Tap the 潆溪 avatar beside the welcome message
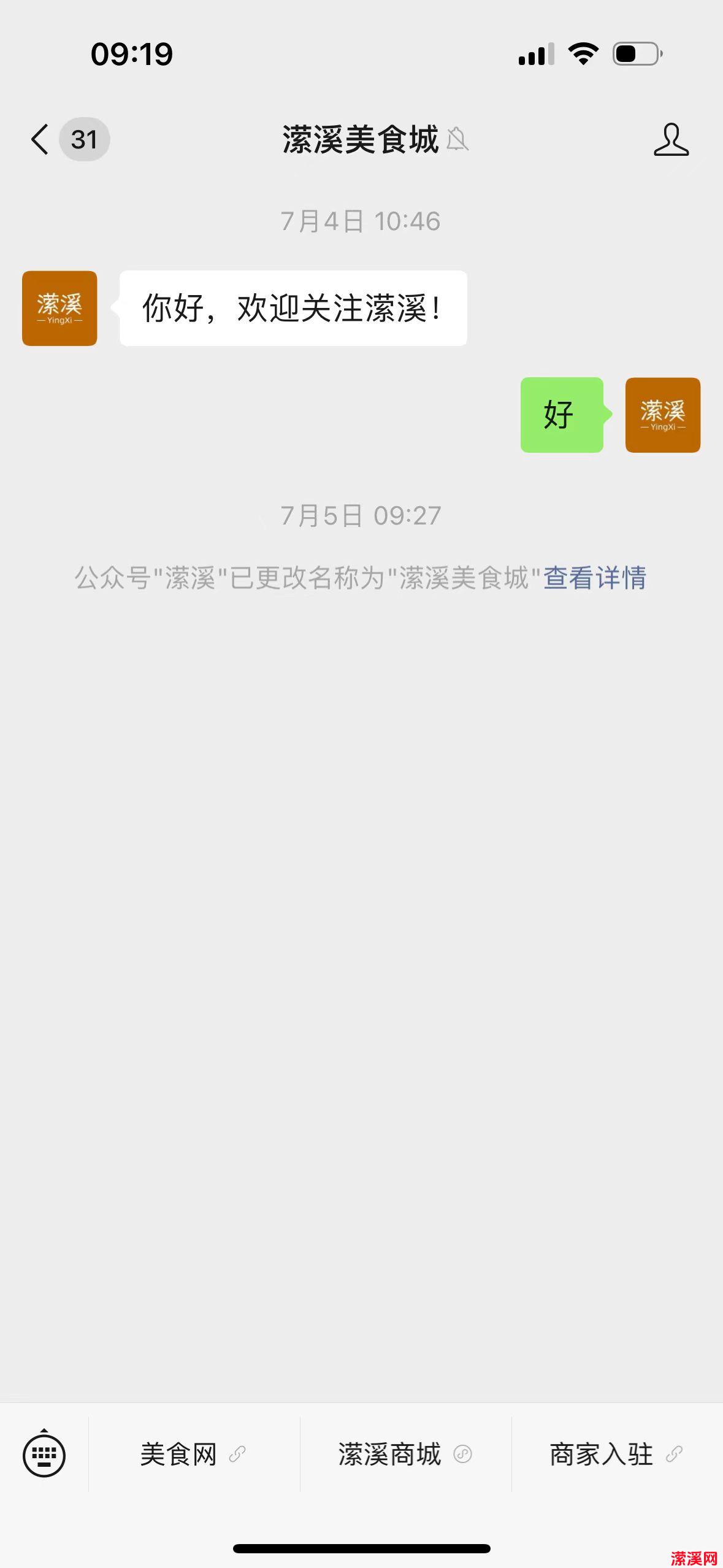The width and height of the screenshot is (723, 1568). tap(59, 309)
